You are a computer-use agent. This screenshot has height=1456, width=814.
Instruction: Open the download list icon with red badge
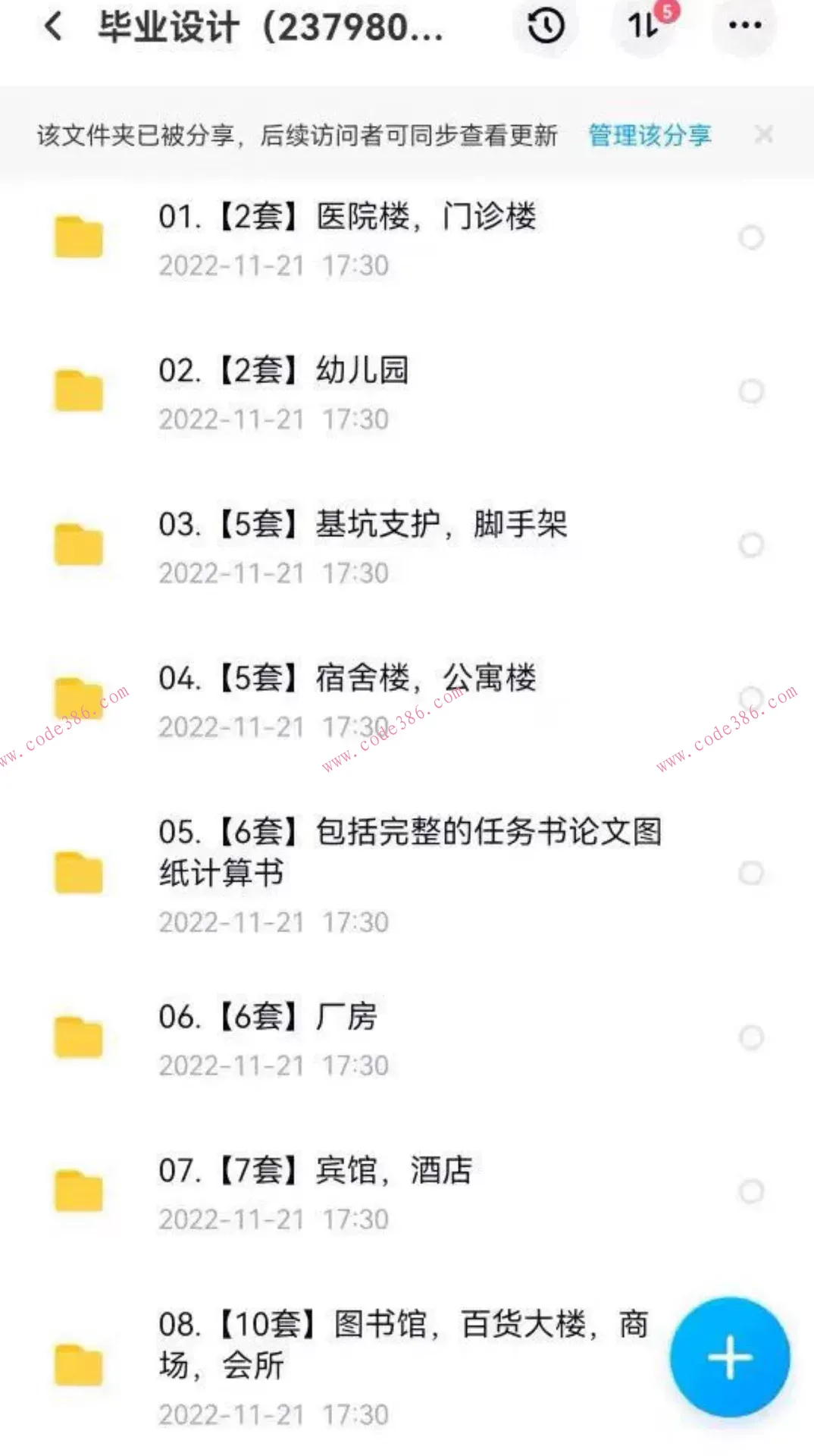[643, 27]
